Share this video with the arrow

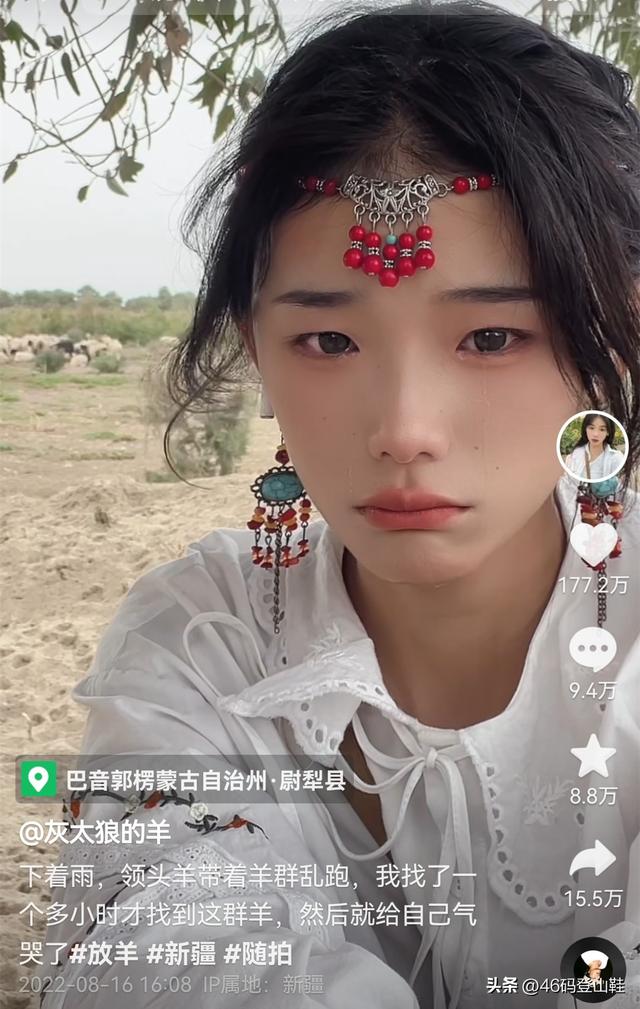pyautogui.click(x=593, y=860)
